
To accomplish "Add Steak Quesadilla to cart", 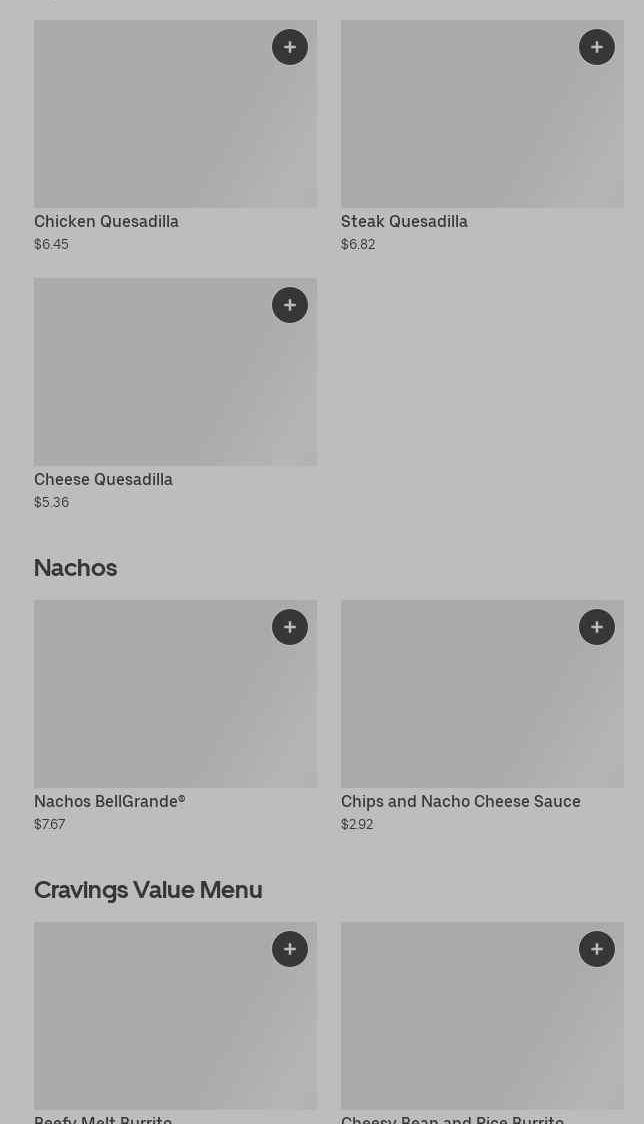I will [x=597, y=47].
